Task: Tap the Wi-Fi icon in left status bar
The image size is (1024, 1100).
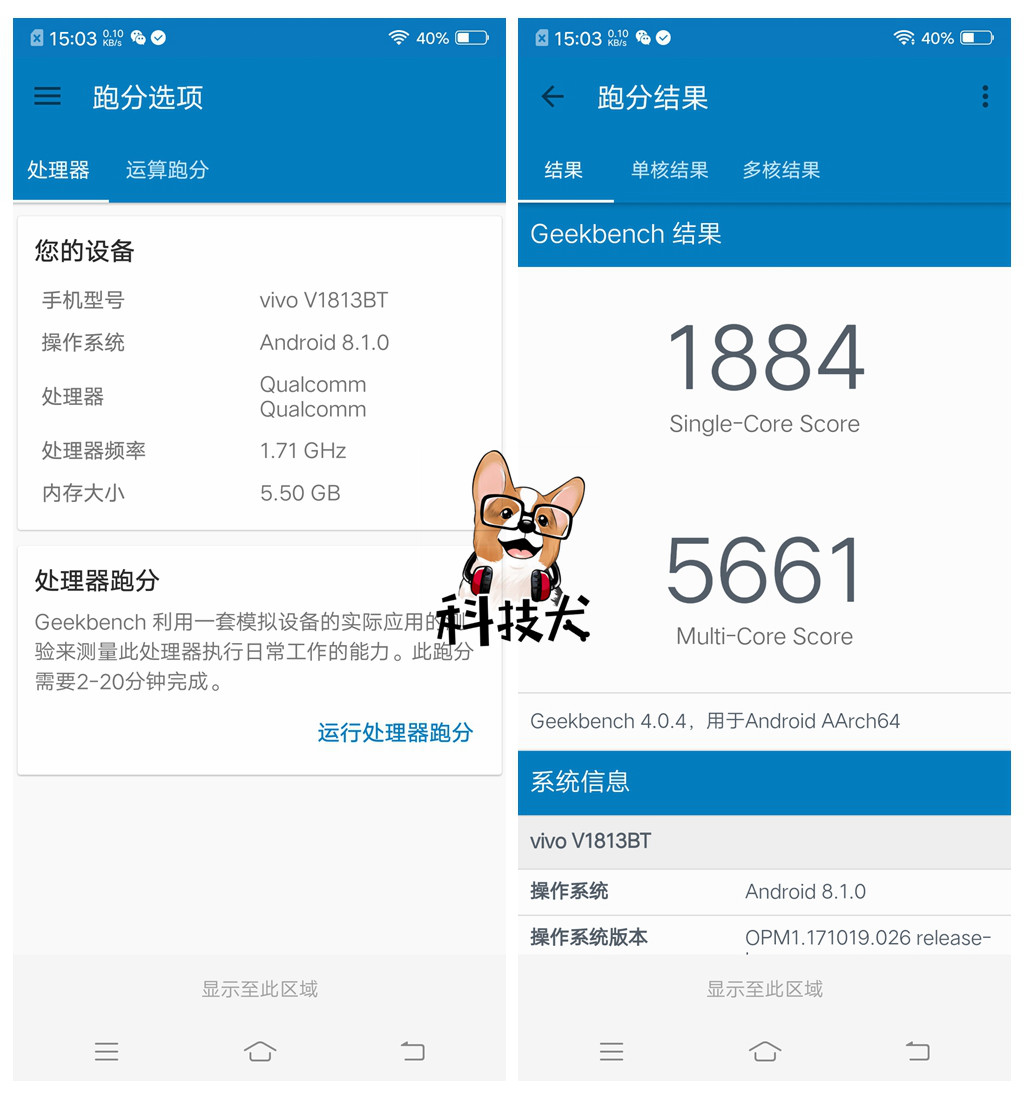Action: point(398,37)
